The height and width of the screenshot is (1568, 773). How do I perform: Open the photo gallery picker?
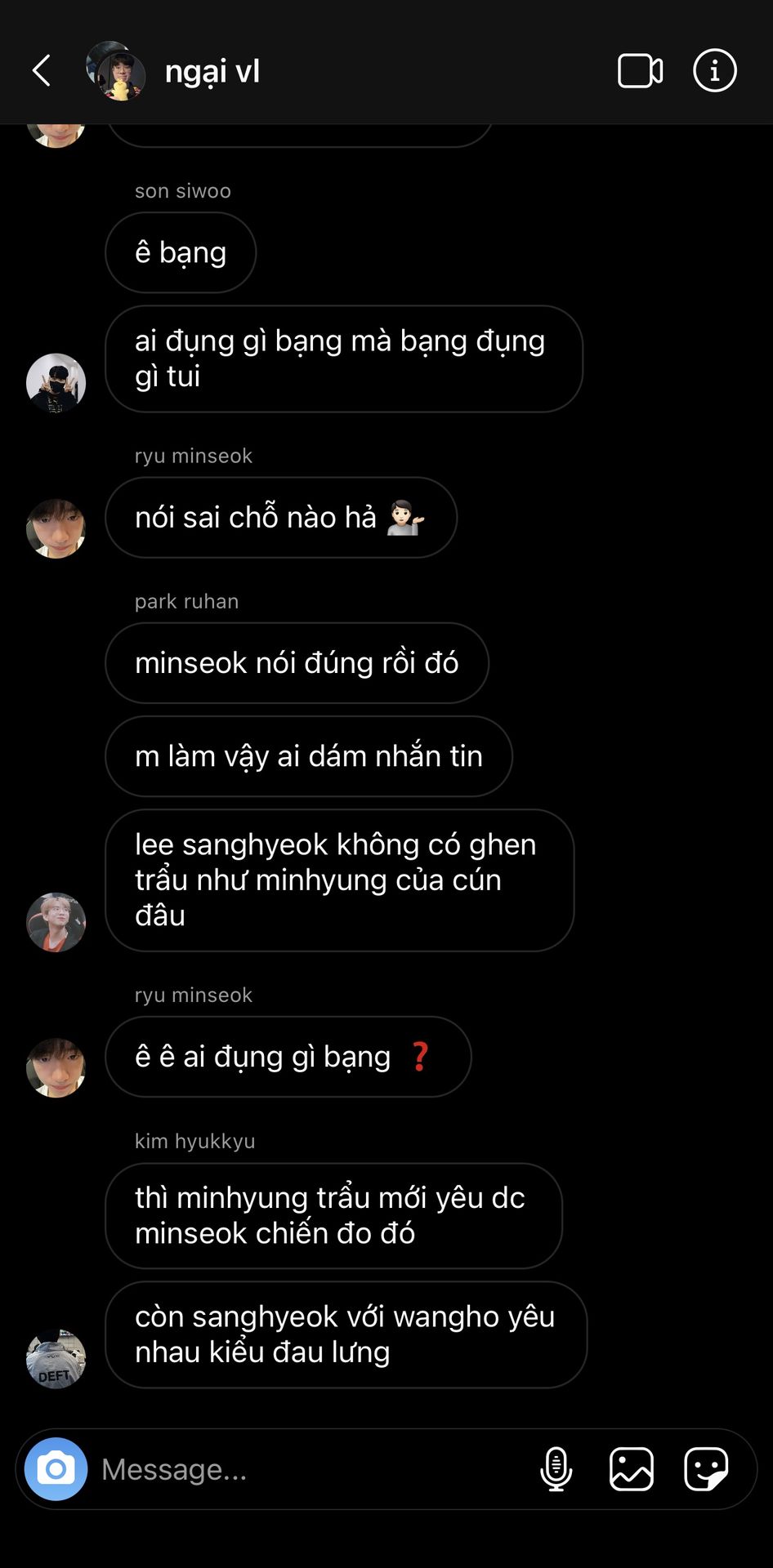pyautogui.click(x=632, y=1469)
